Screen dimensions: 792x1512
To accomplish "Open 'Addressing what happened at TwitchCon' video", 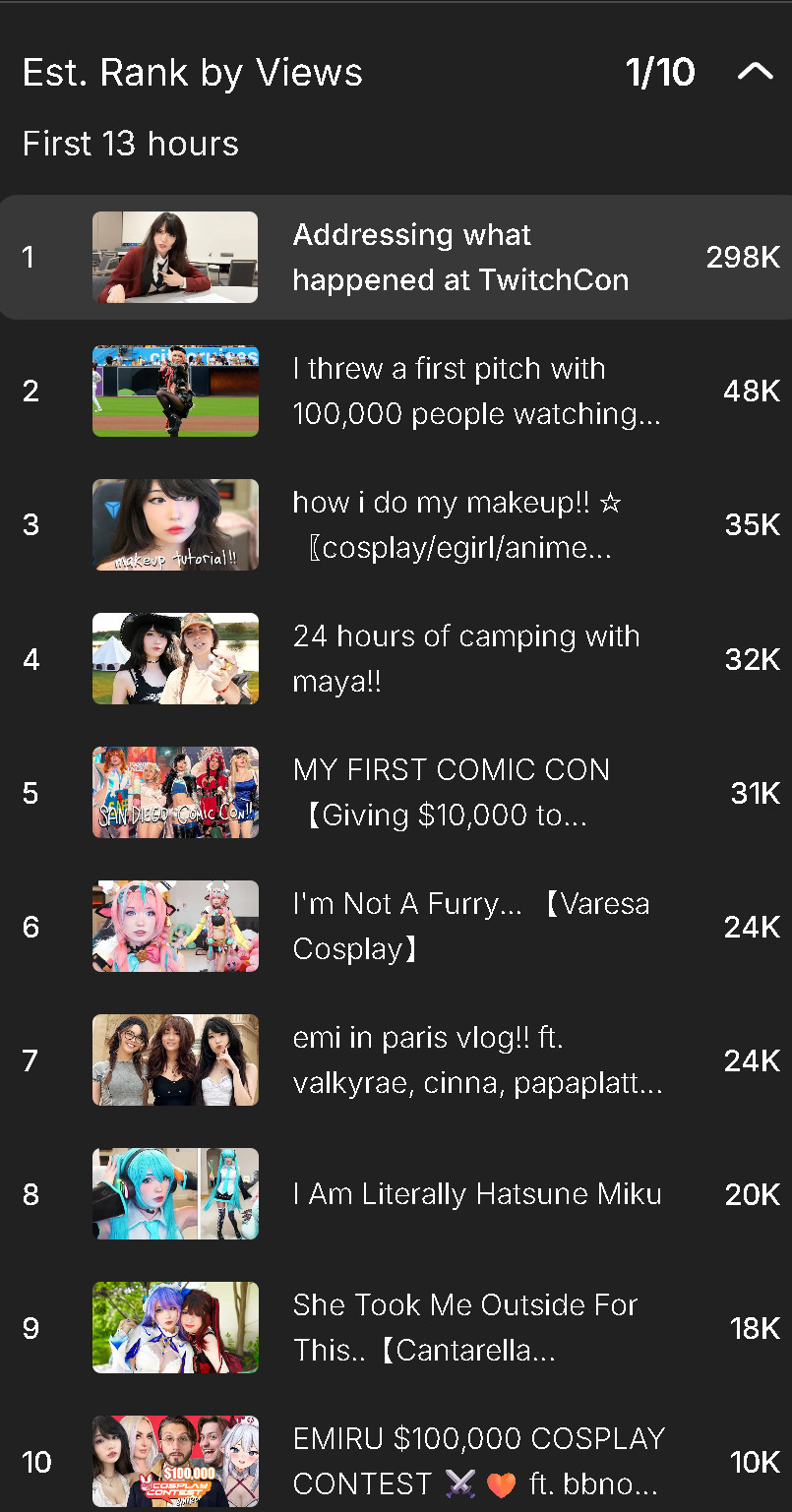I will click(x=460, y=258).
